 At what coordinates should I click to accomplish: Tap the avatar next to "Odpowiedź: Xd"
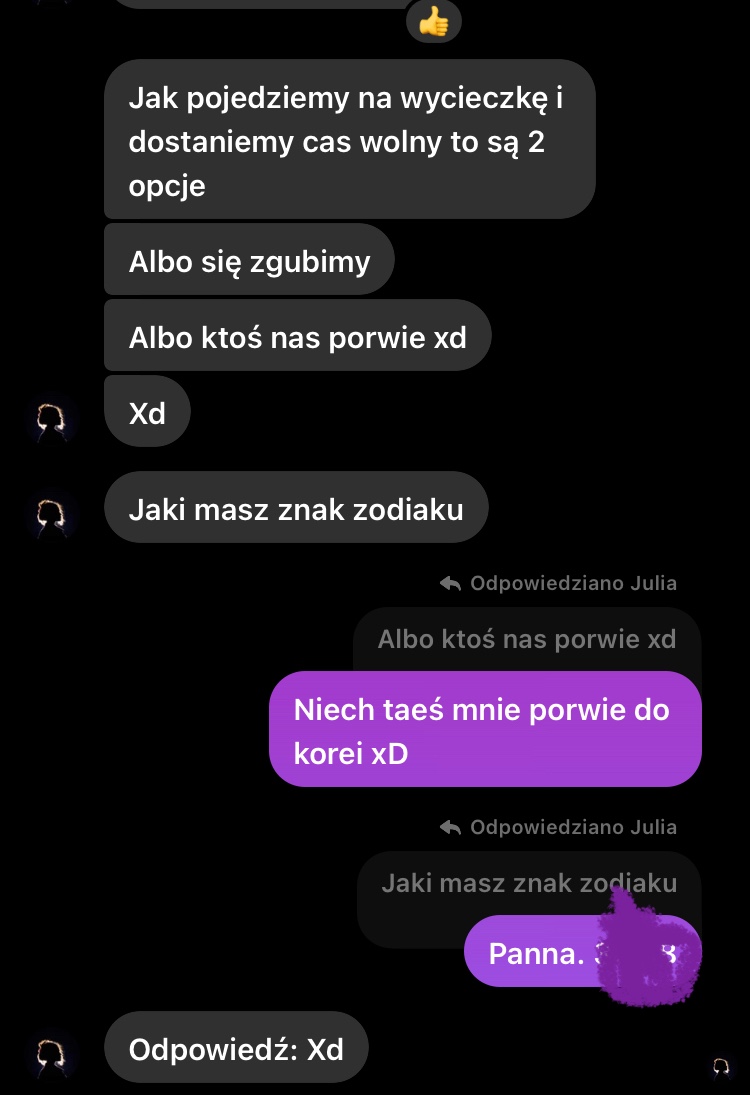pyautogui.click(x=51, y=1051)
